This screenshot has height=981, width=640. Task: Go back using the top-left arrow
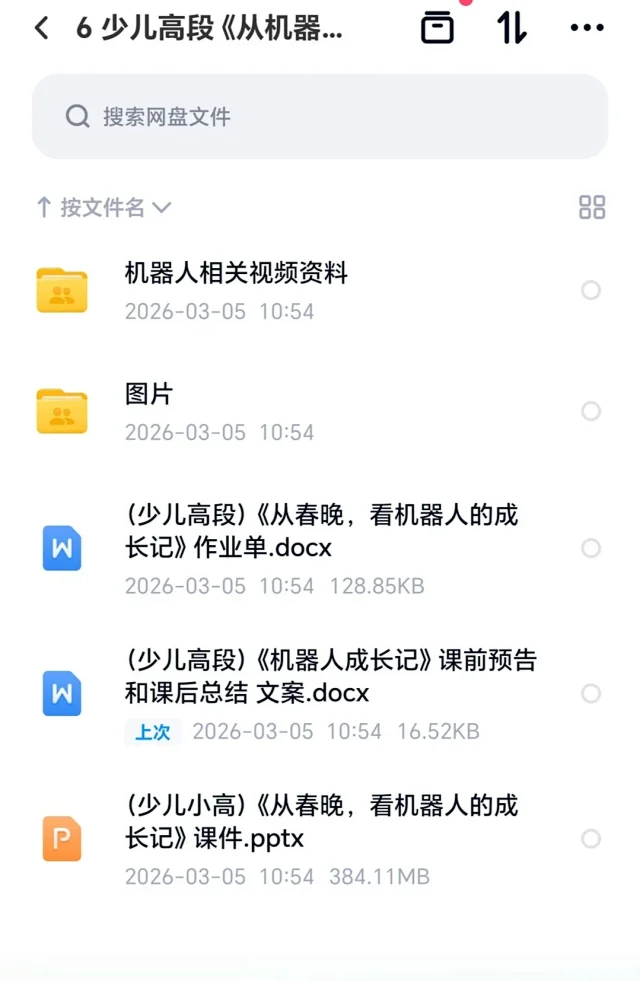(x=41, y=28)
